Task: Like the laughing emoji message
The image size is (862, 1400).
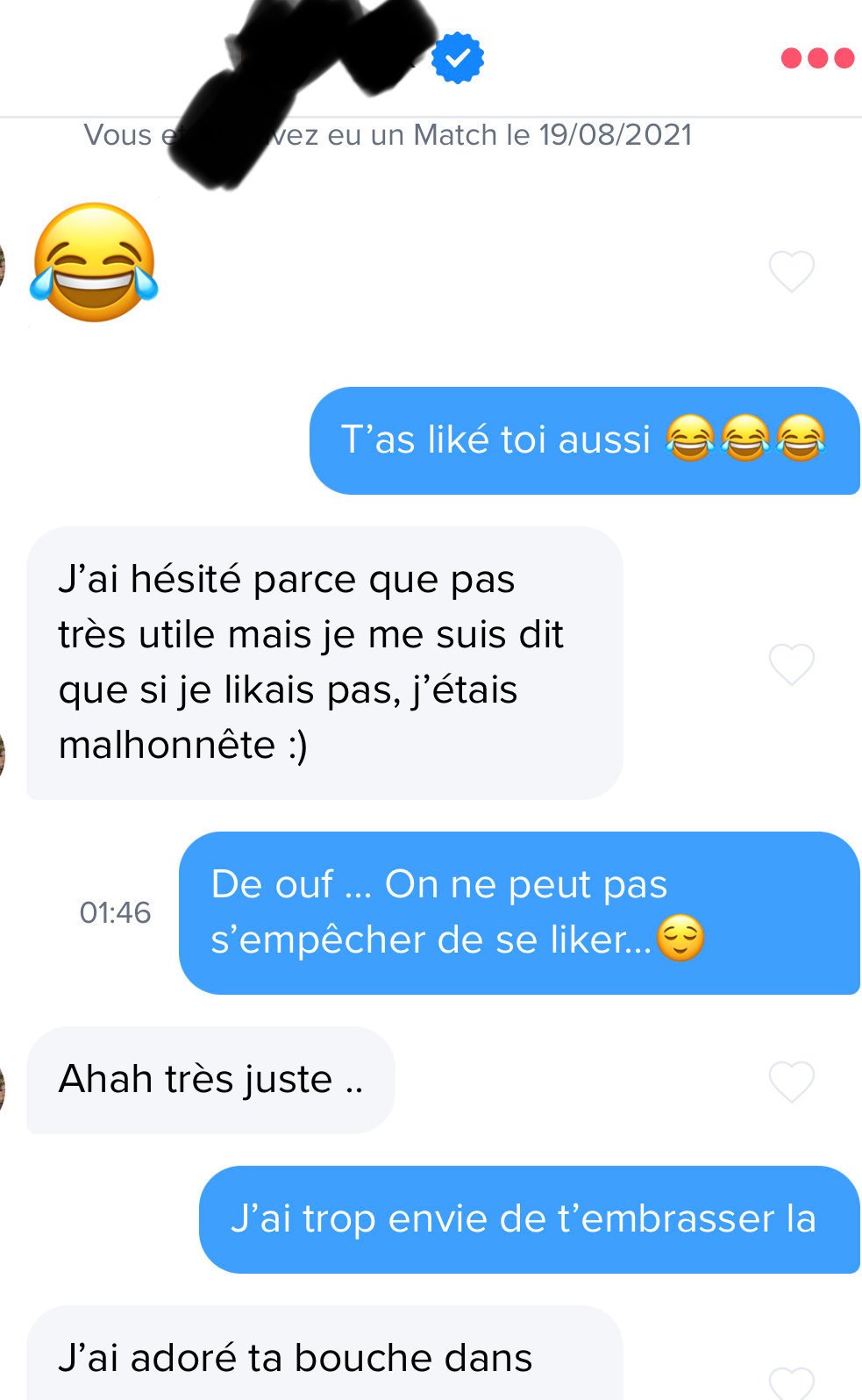Action: pos(792,271)
